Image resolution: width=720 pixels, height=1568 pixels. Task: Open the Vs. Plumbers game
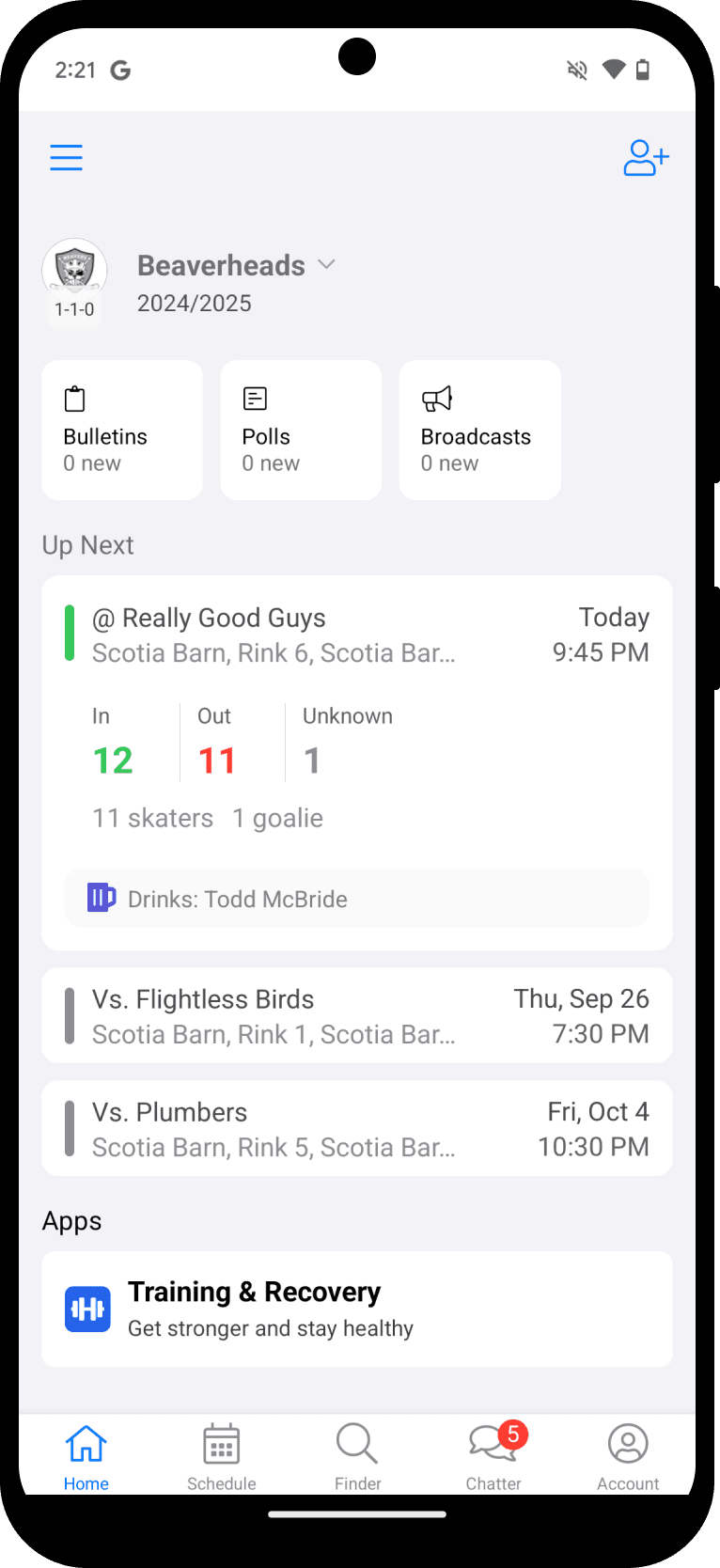point(357,1129)
